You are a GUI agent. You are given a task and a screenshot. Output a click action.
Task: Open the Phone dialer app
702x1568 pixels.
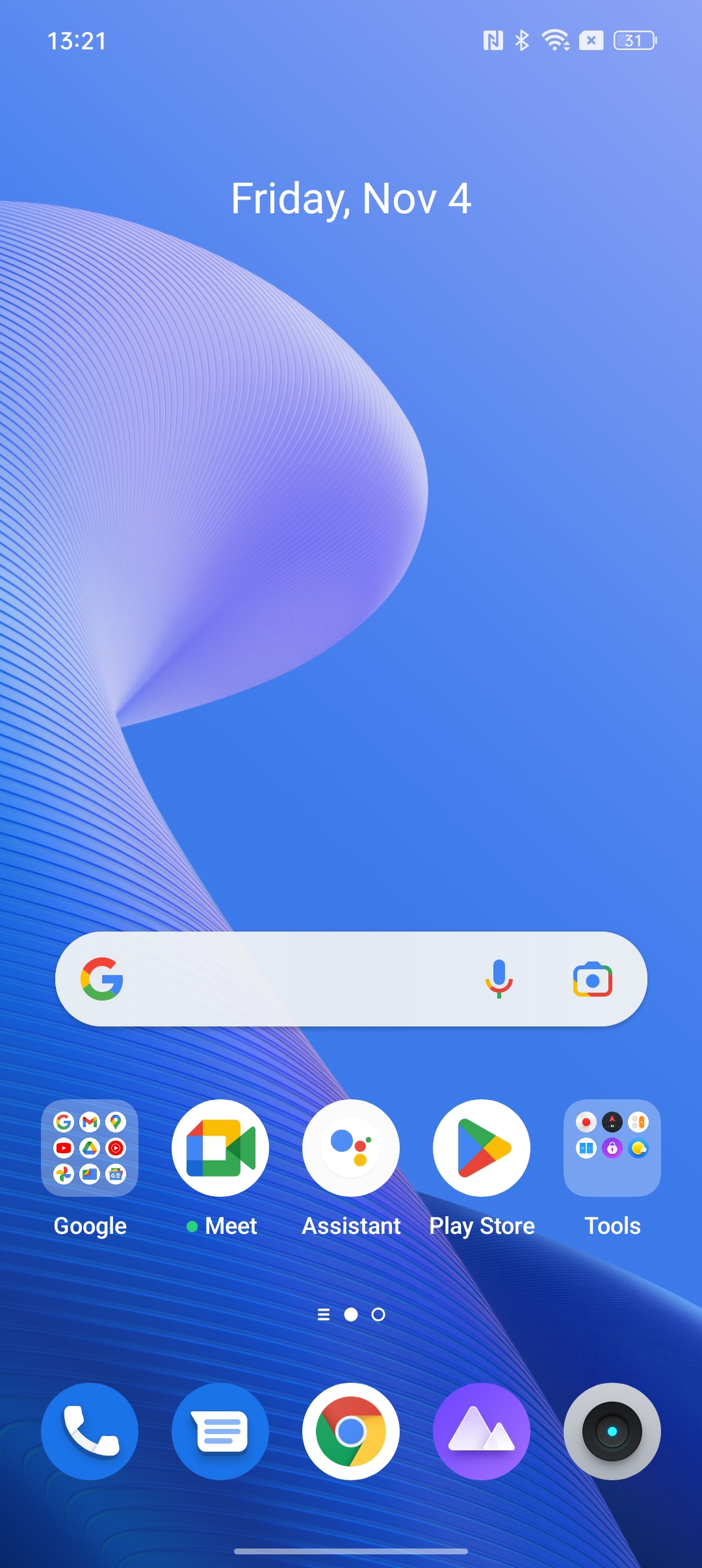[x=90, y=1431]
